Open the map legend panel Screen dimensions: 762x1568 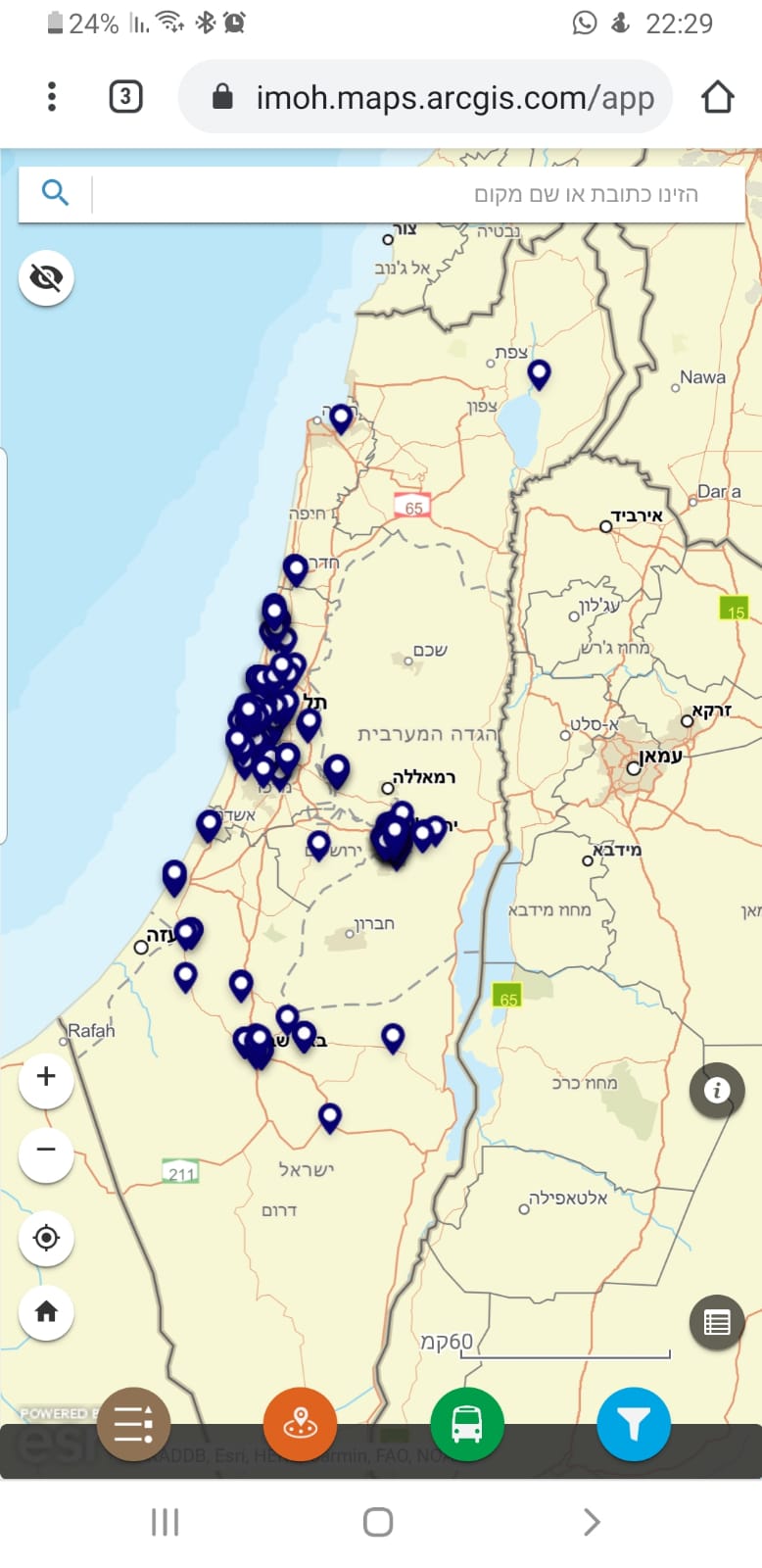716,1321
